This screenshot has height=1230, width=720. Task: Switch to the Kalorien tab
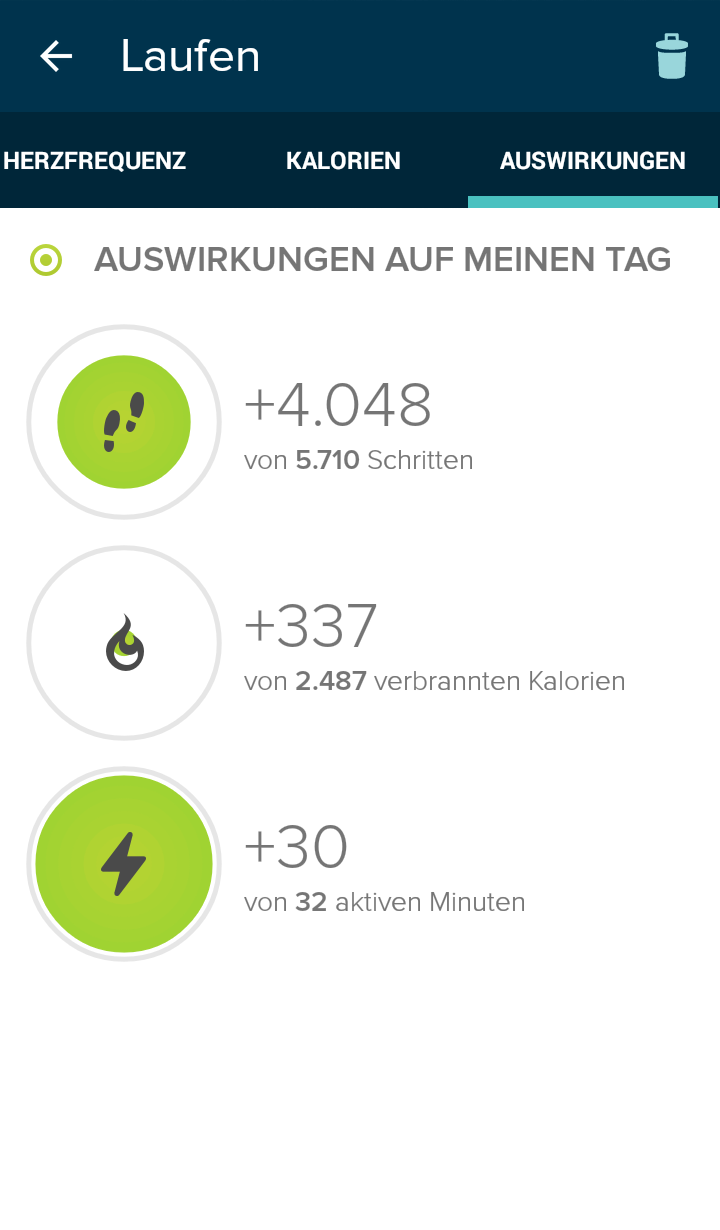click(x=343, y=160)
